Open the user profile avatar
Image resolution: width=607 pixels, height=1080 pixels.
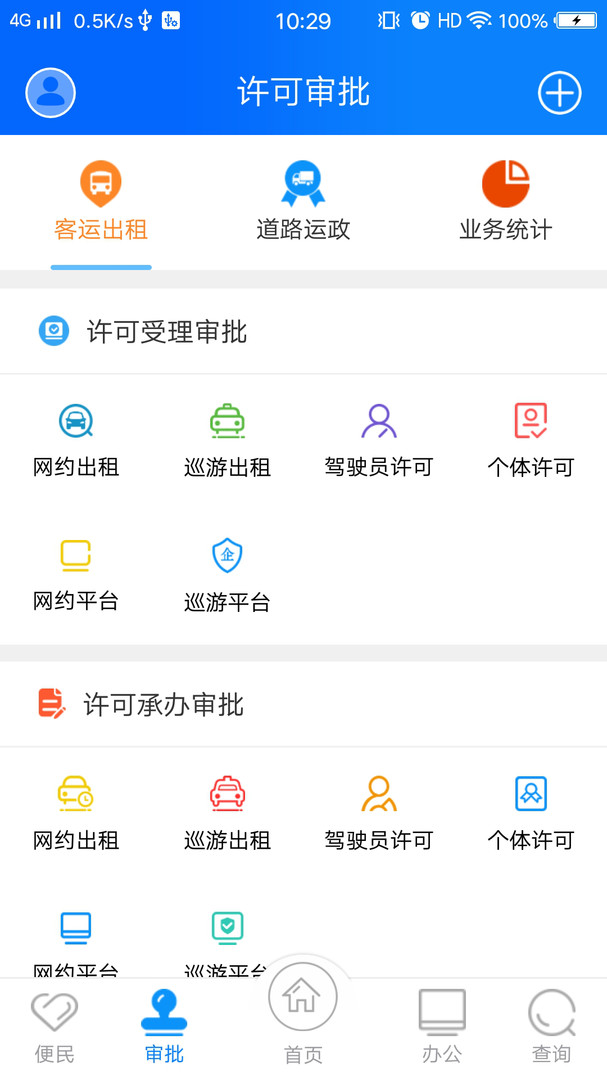[50, 93]
